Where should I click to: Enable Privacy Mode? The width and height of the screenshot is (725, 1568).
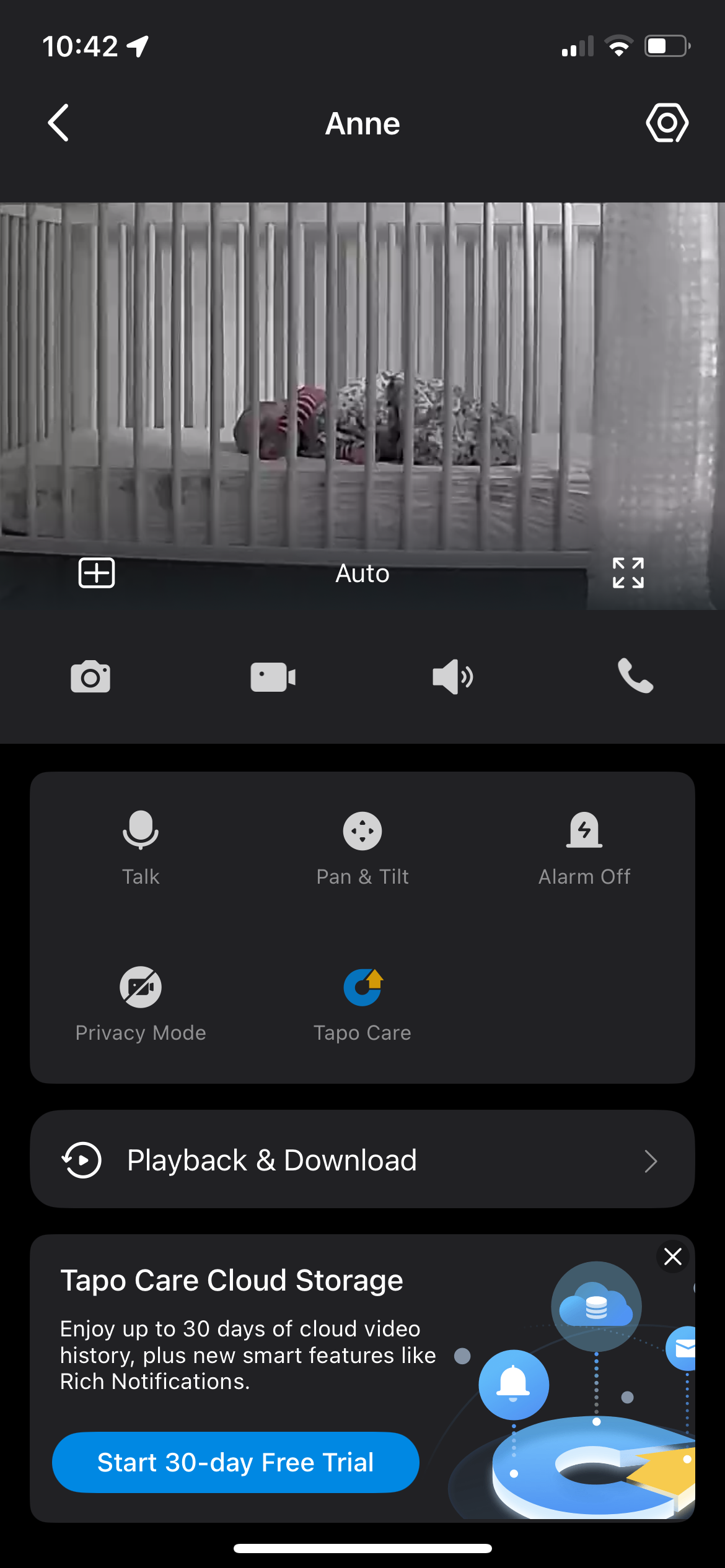tap(141, 1004)
